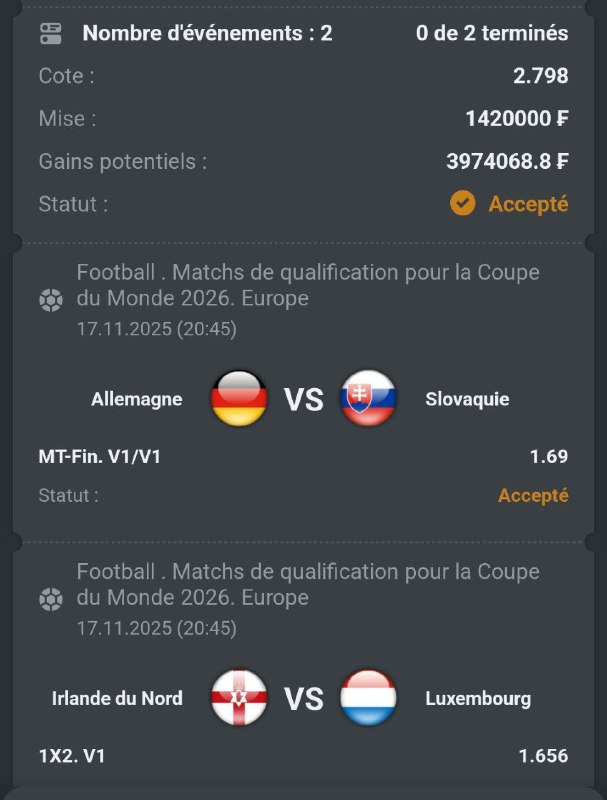The width and height of the screenshot is (607, 800).
Task: Open the Allemagne vs Slovaquie event
Action: click(x=302, y=399)
